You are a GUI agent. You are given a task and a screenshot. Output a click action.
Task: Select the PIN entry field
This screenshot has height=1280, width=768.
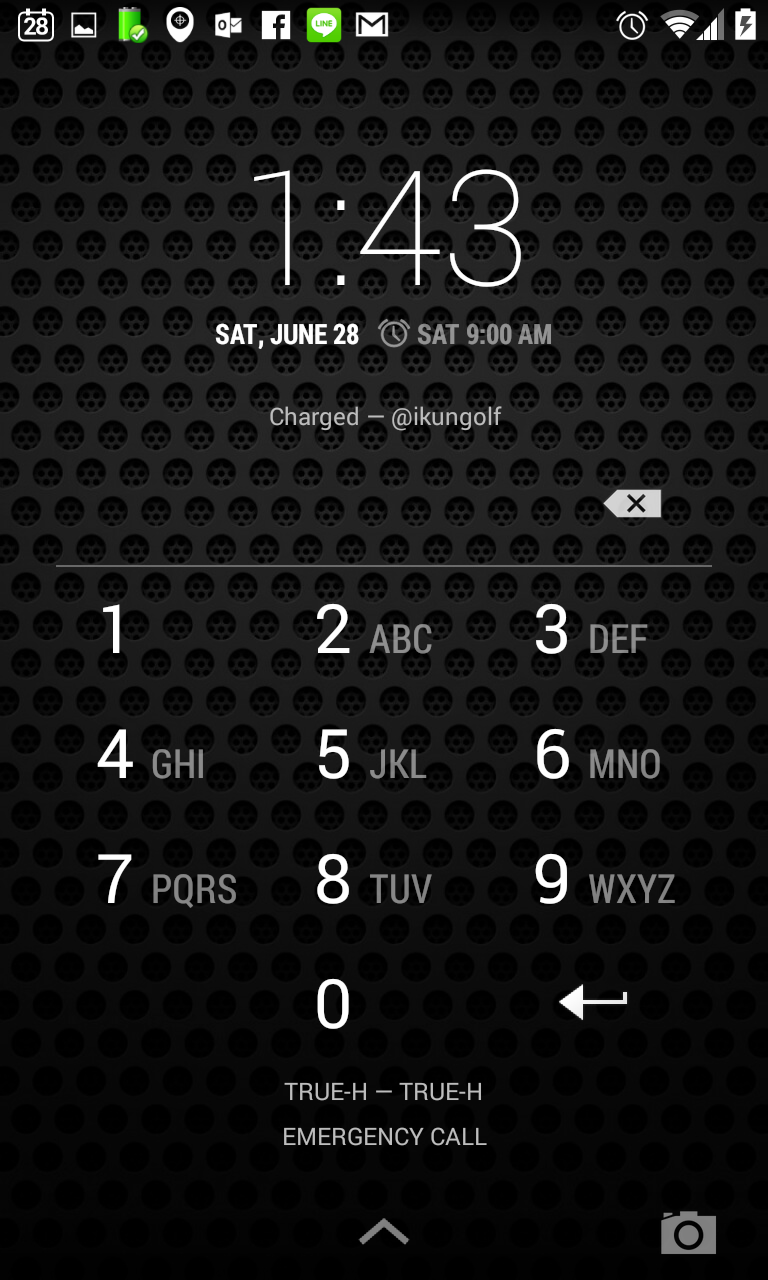[330, 520]
